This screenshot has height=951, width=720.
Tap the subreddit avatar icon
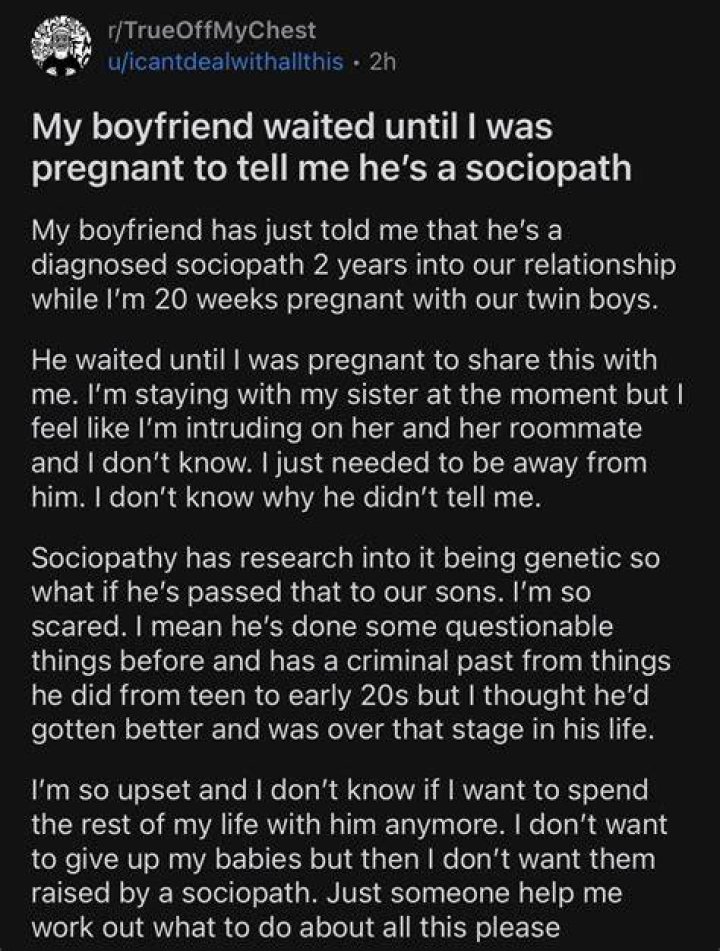click(61, 46)
